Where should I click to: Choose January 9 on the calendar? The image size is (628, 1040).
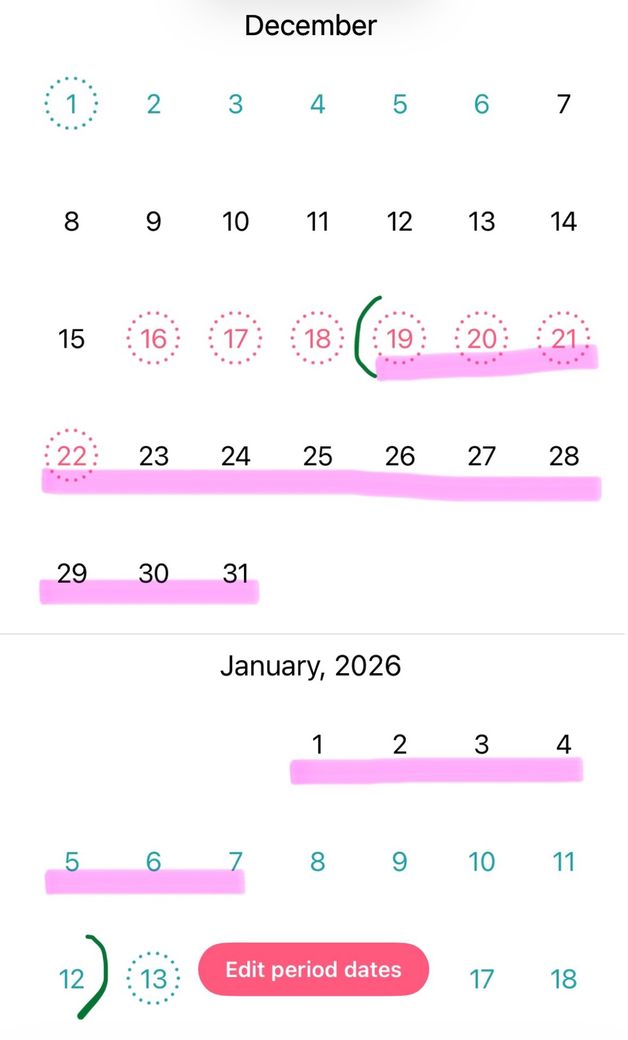(399, 861)
